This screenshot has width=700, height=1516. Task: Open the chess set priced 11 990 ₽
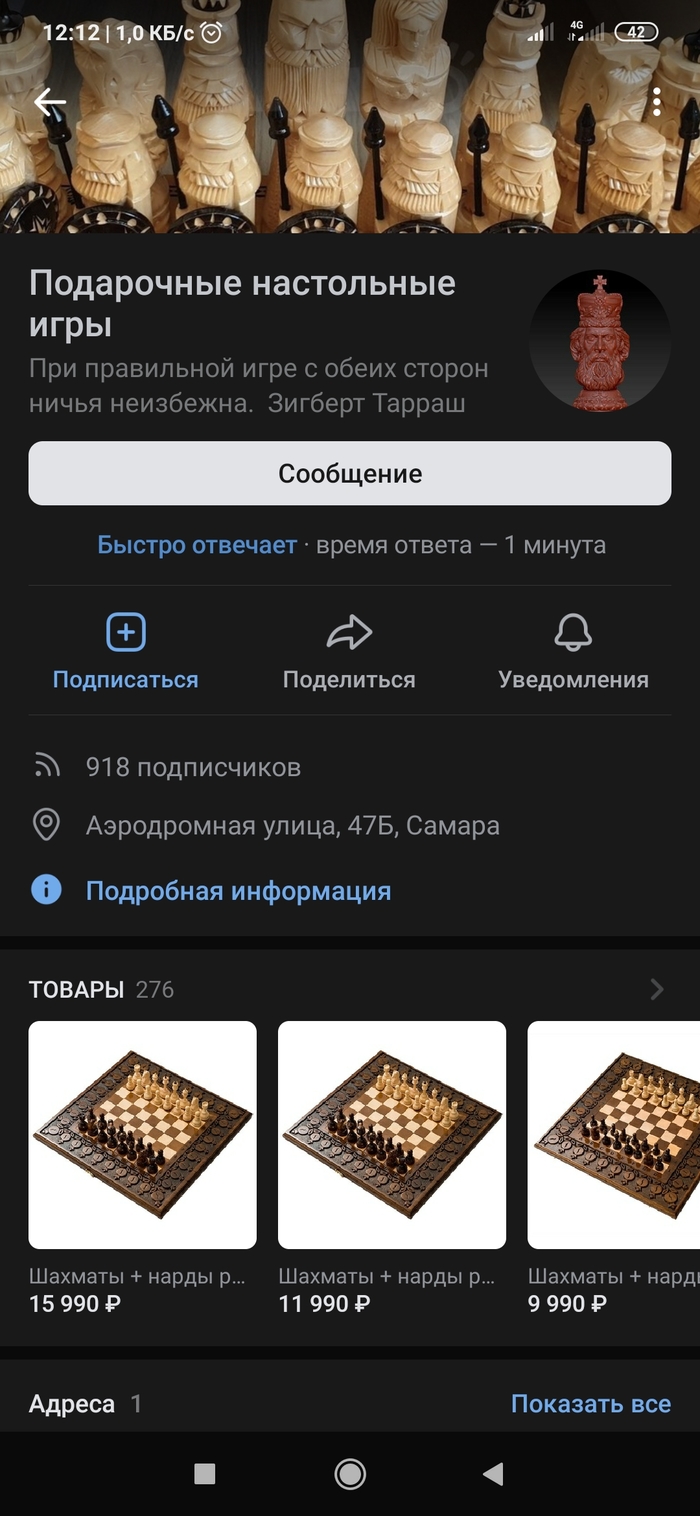pos(391,1135)
